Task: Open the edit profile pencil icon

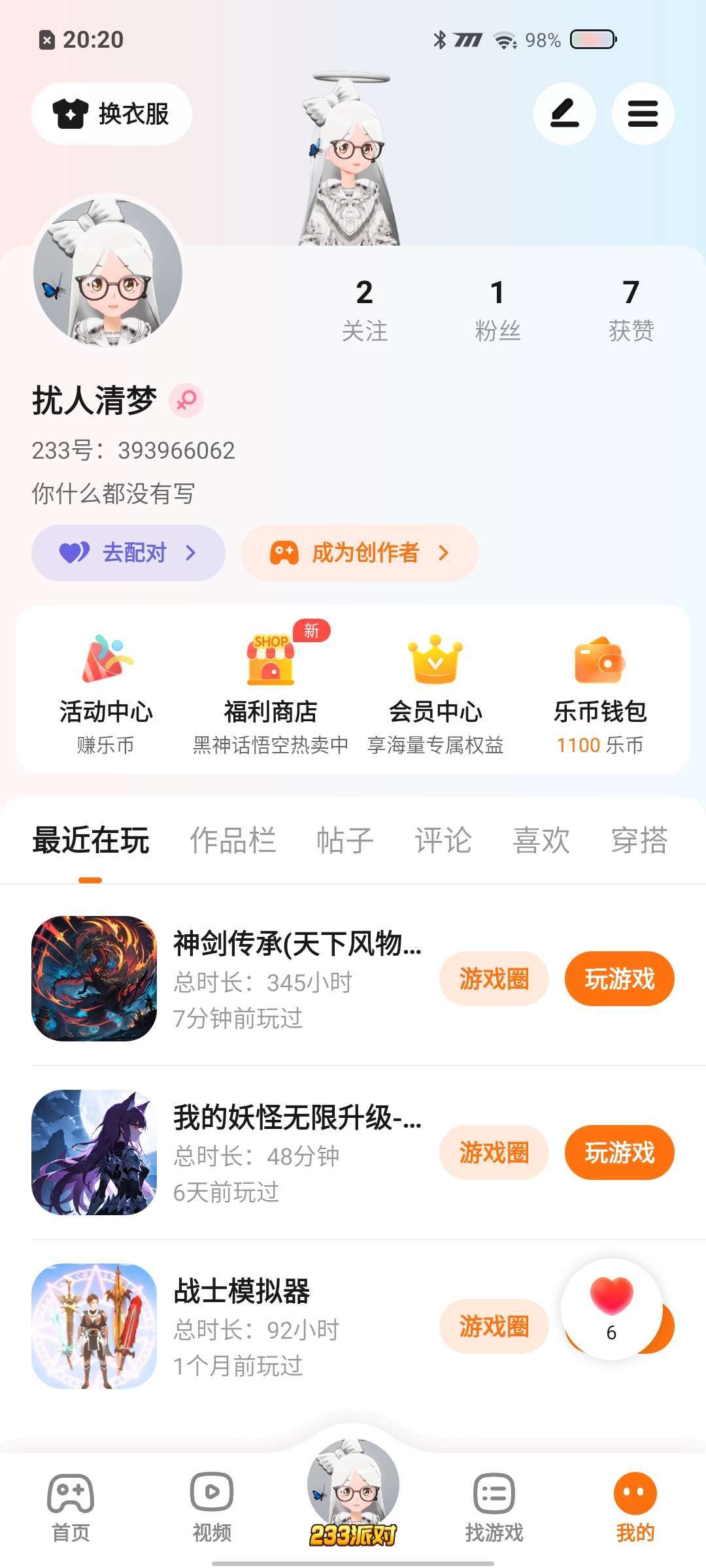Action: (x=564, y=114)
